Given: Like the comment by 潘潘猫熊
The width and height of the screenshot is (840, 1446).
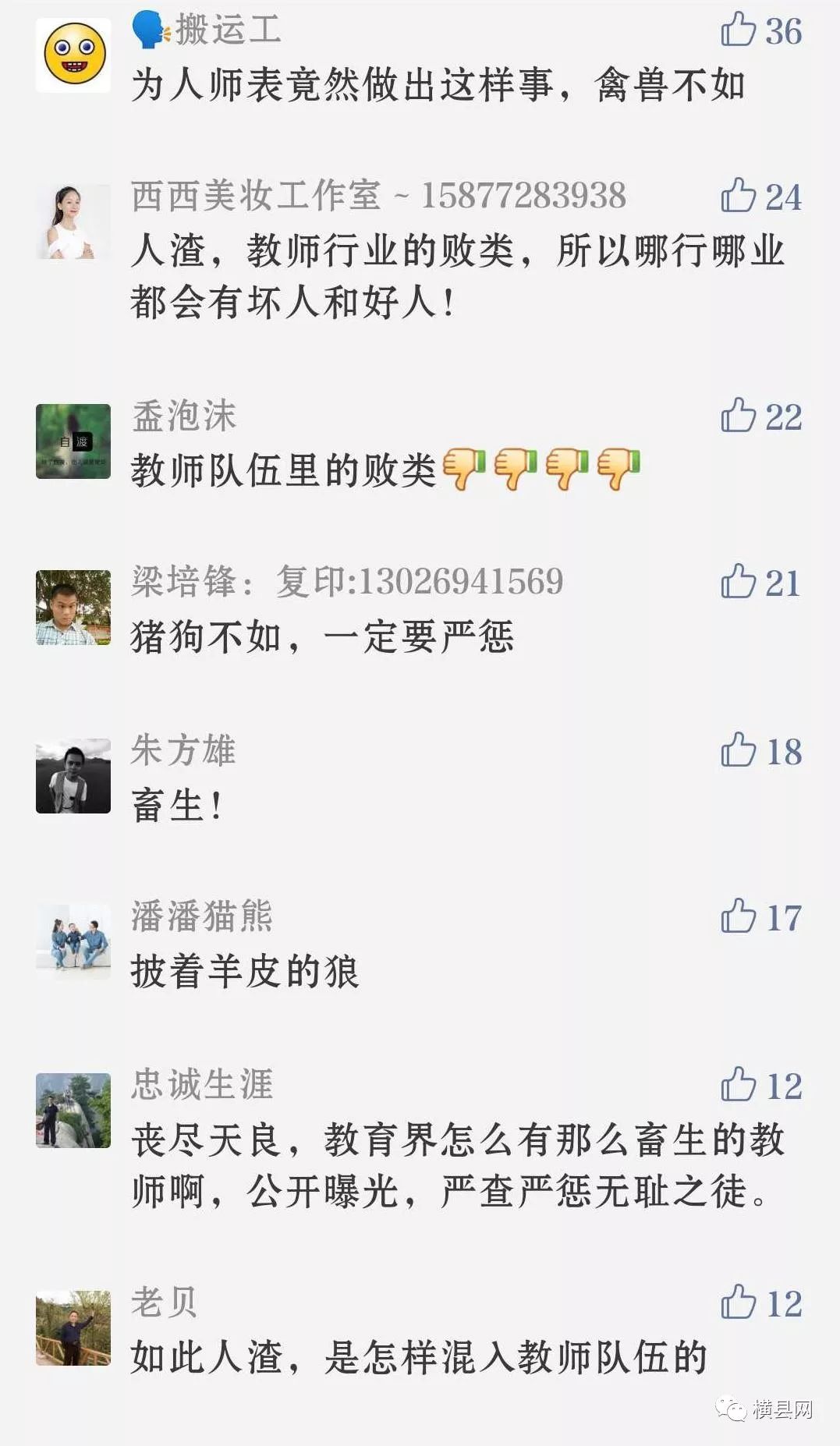Looking at the screenshot, I should click(738, 916).
